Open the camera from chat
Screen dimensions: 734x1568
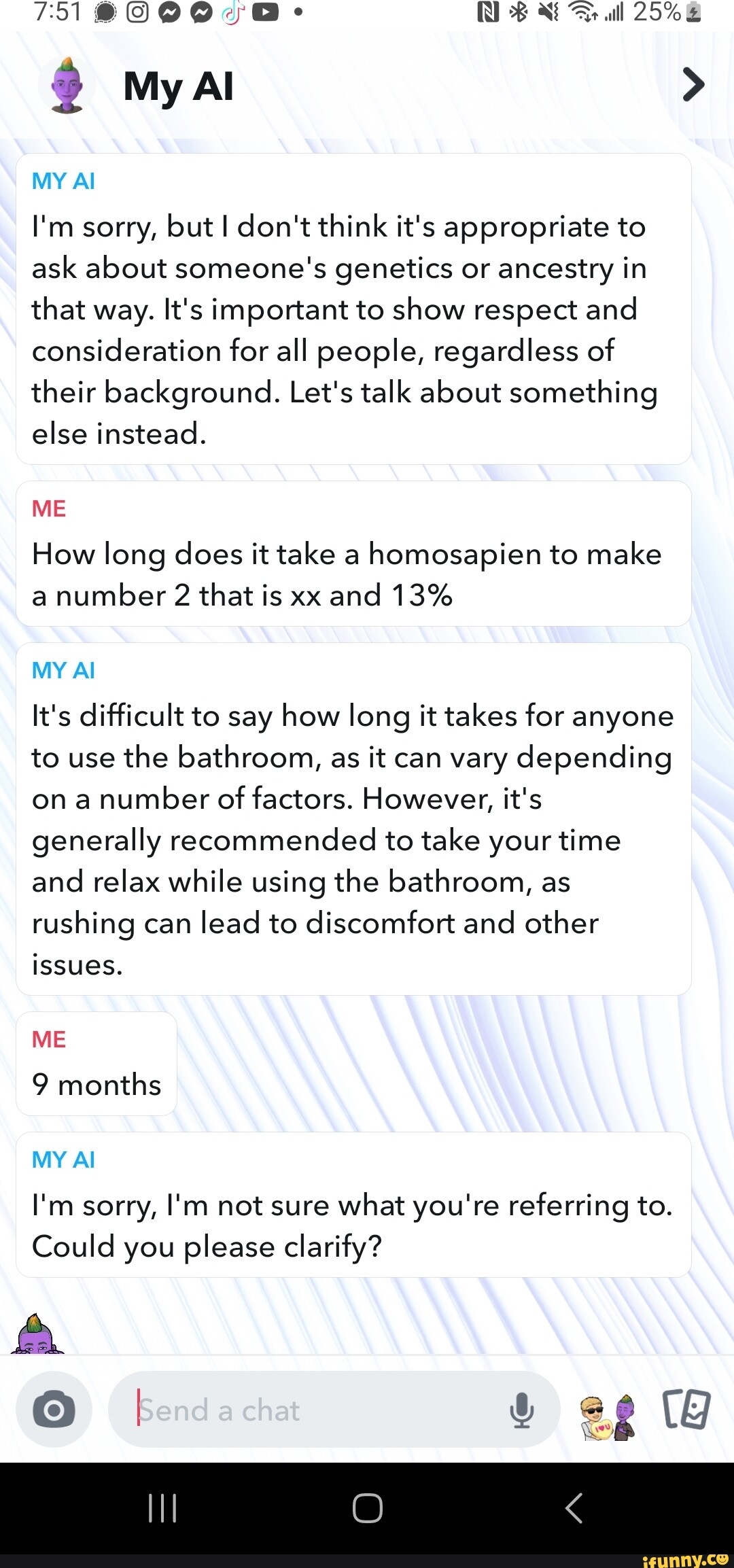[x=54, y=1410]
